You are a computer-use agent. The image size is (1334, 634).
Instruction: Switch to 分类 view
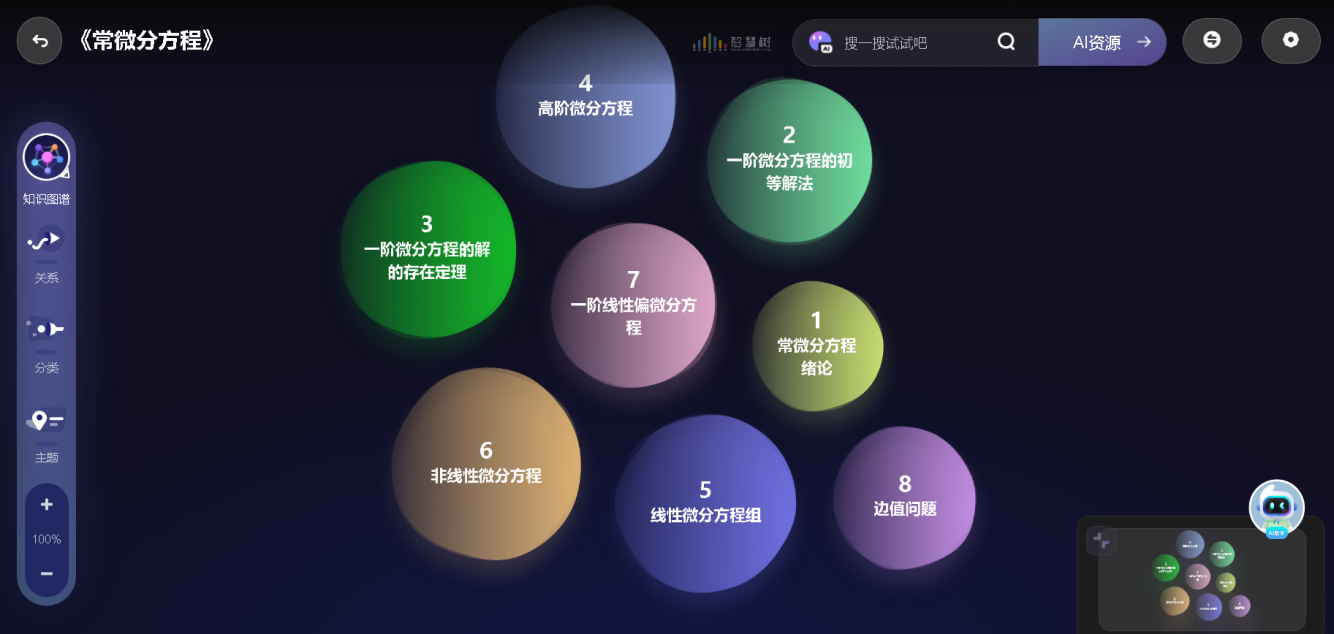tap(46, 332)
